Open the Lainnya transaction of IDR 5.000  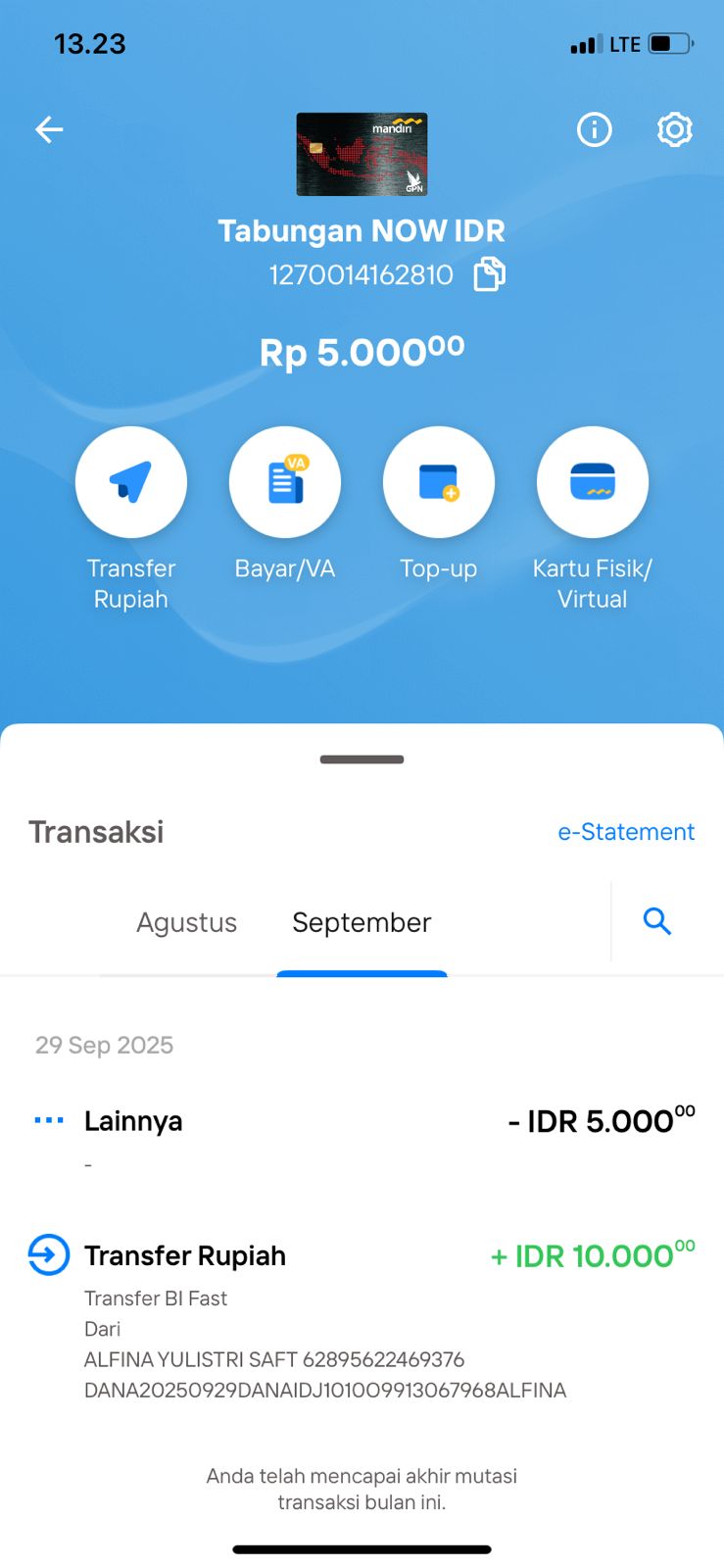tap(362, 1132)
